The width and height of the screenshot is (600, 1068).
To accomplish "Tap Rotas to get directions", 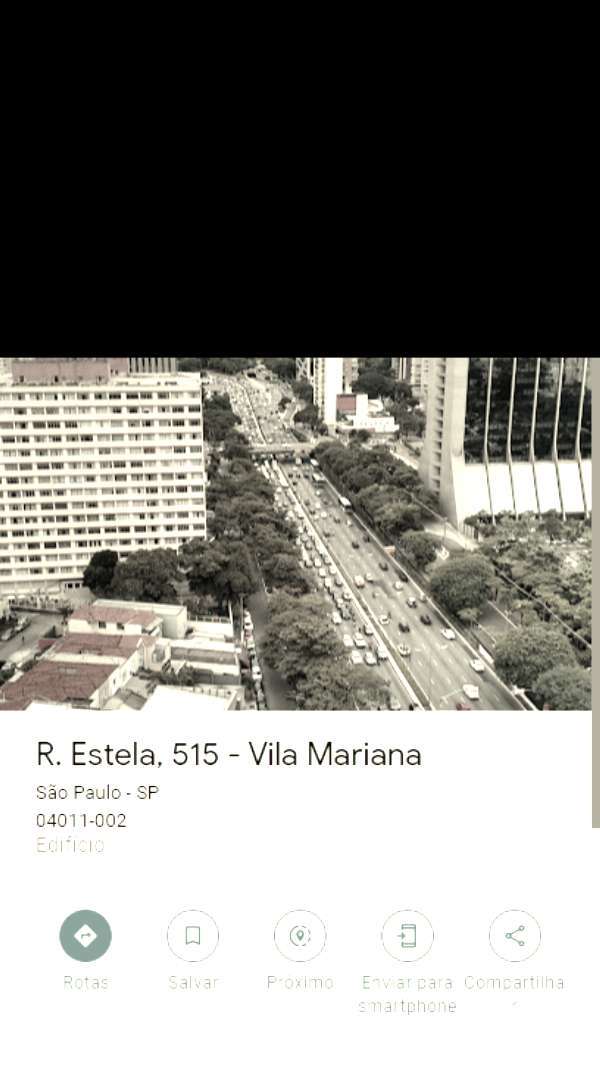I will [85, 936].
